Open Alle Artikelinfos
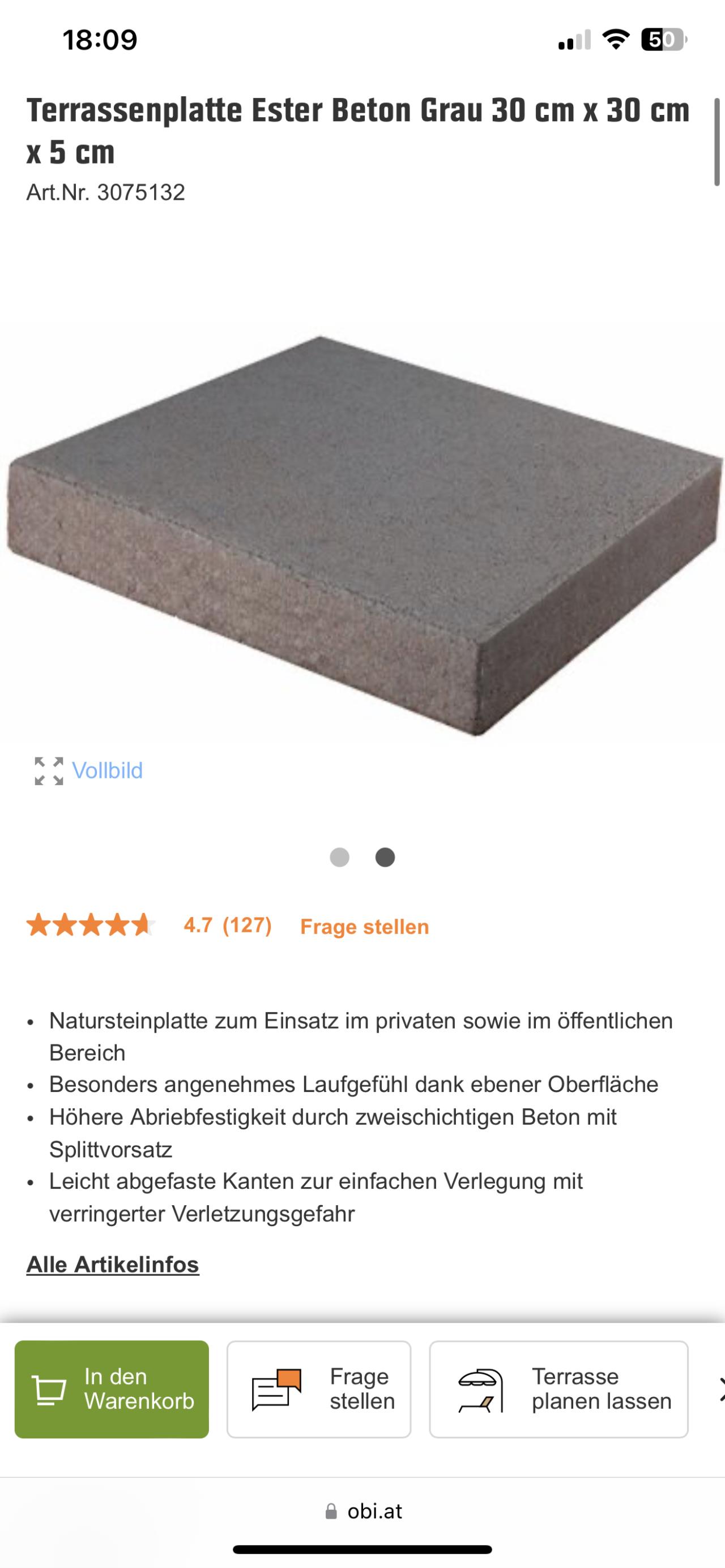725x1568 pixels. [113, 1264]
